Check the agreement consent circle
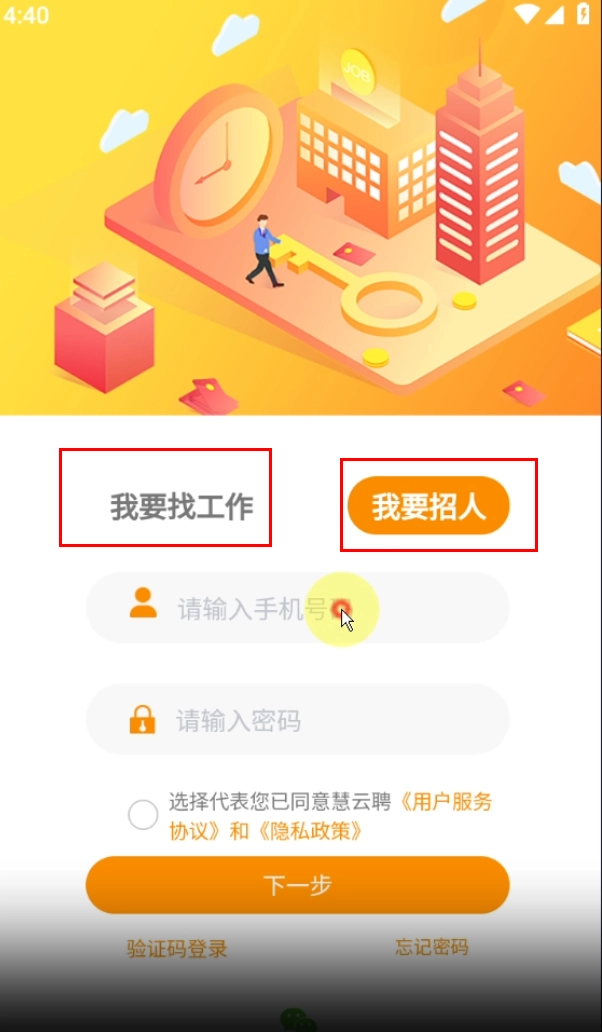The width and height of the screenshot is (602, 1032). coord(143,815)
